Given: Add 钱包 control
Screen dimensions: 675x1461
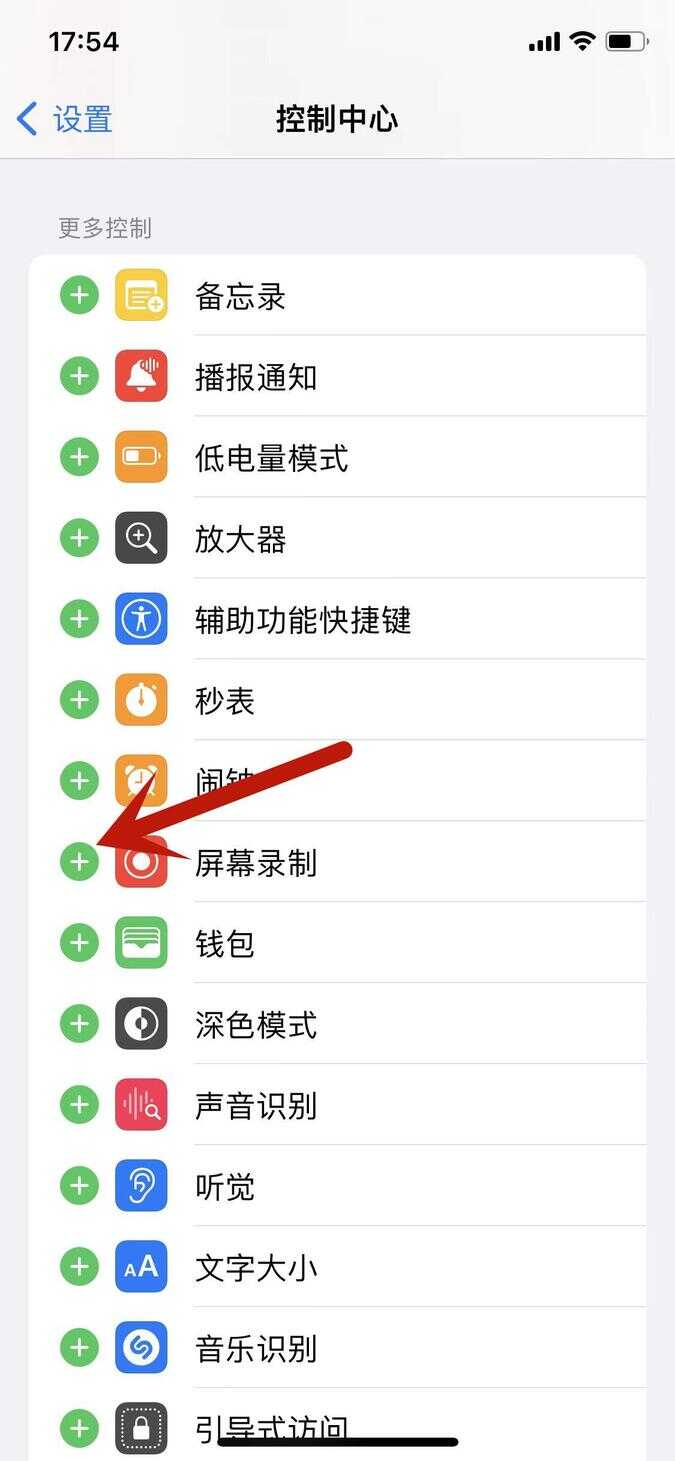Looking at the screenshot, I should coord(80,943).
